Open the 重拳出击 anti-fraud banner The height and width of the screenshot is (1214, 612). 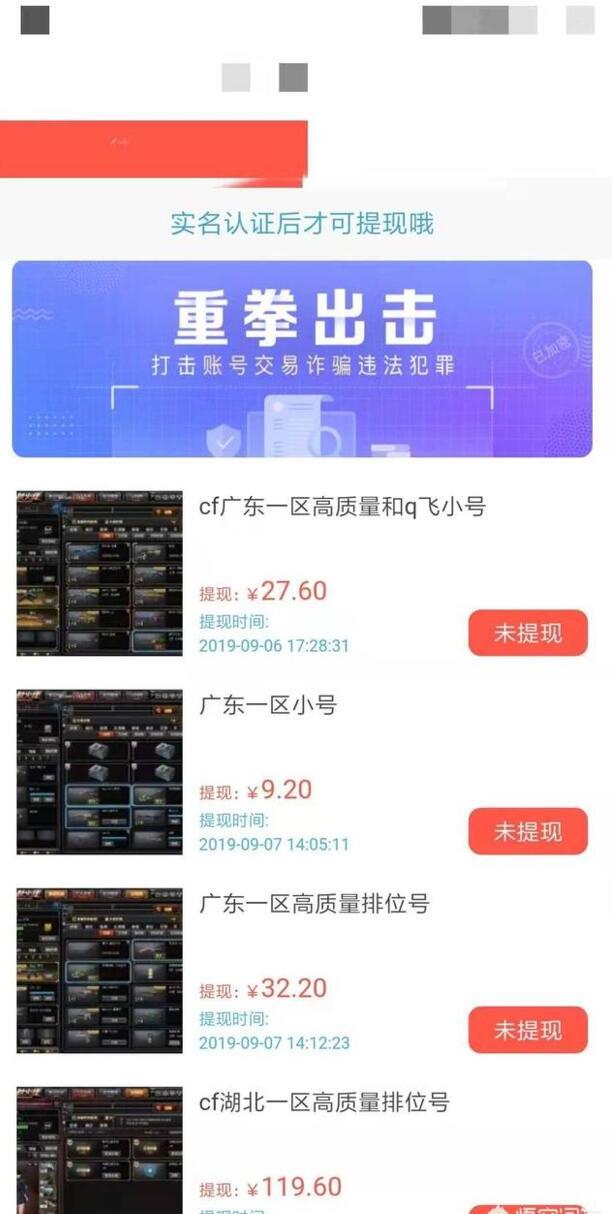pyautogui.click(x=302, y=358)
